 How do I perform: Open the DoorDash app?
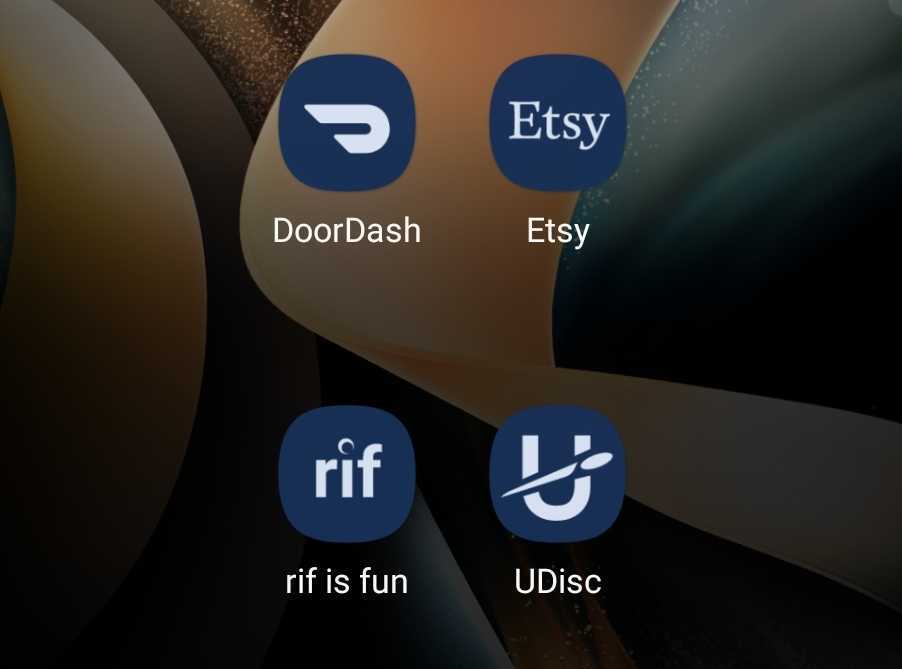click(346, 123)
